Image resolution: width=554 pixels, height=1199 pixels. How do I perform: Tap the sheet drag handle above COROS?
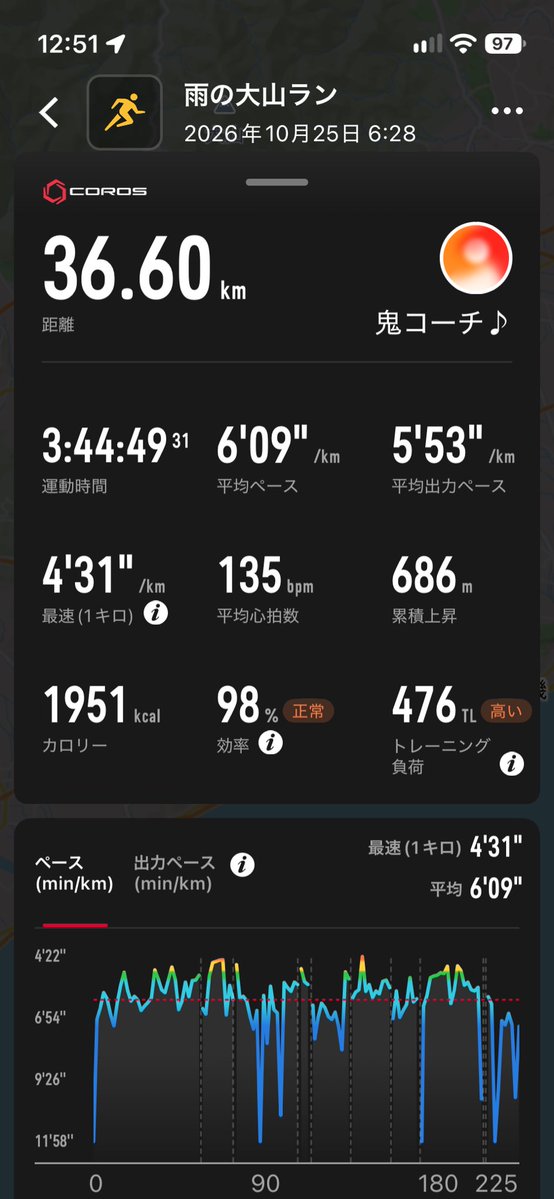coord(277,182)
